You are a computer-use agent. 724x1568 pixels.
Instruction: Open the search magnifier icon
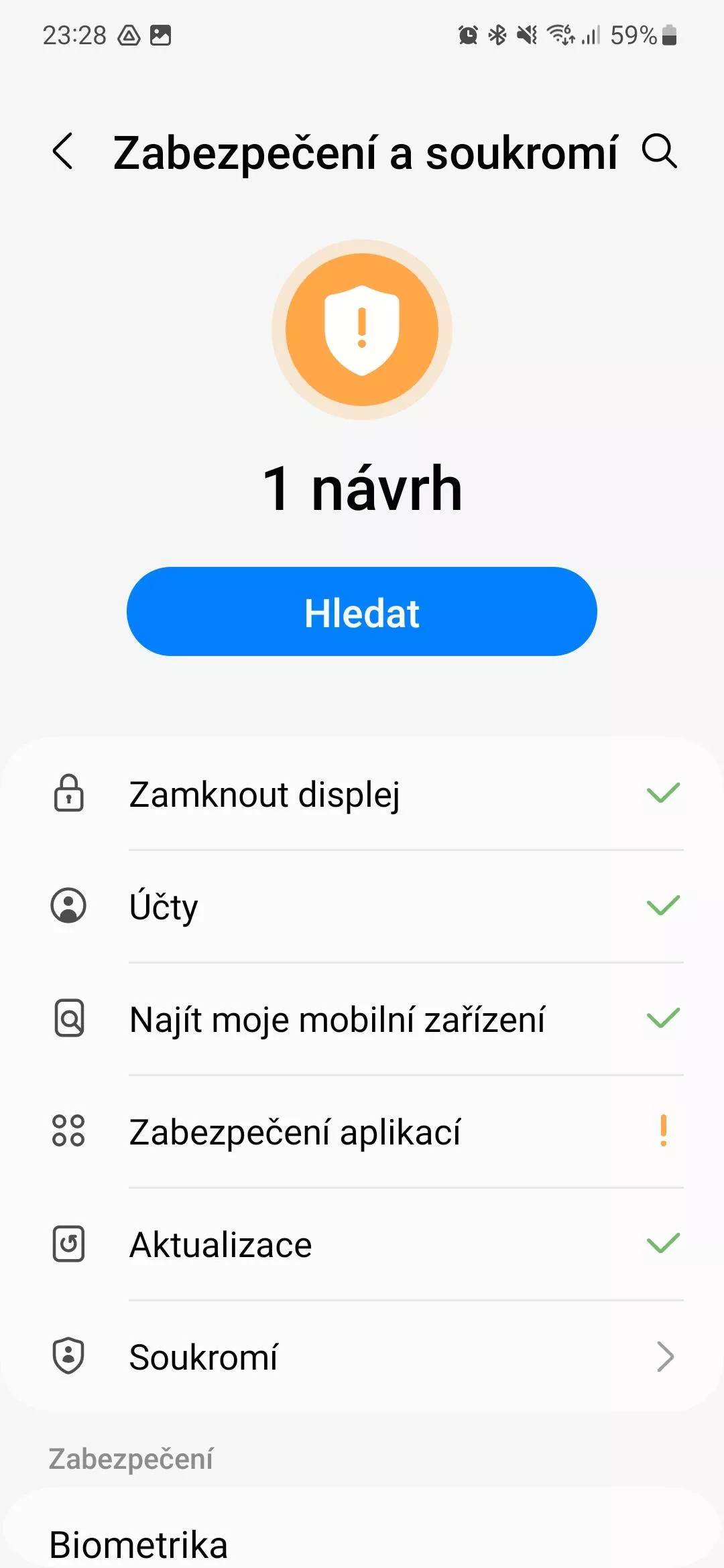pos(660,151)
